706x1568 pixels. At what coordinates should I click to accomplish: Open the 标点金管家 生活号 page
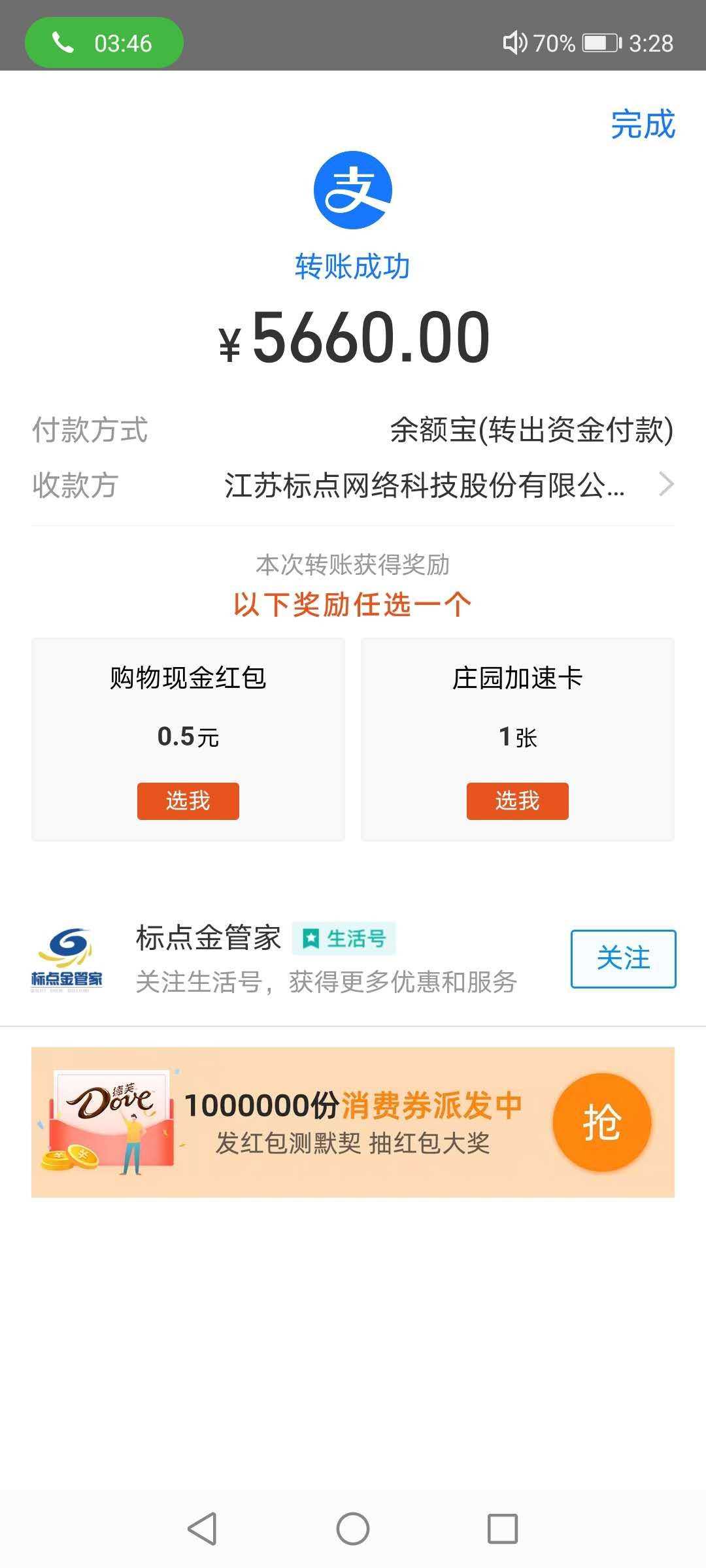[209, 939]
